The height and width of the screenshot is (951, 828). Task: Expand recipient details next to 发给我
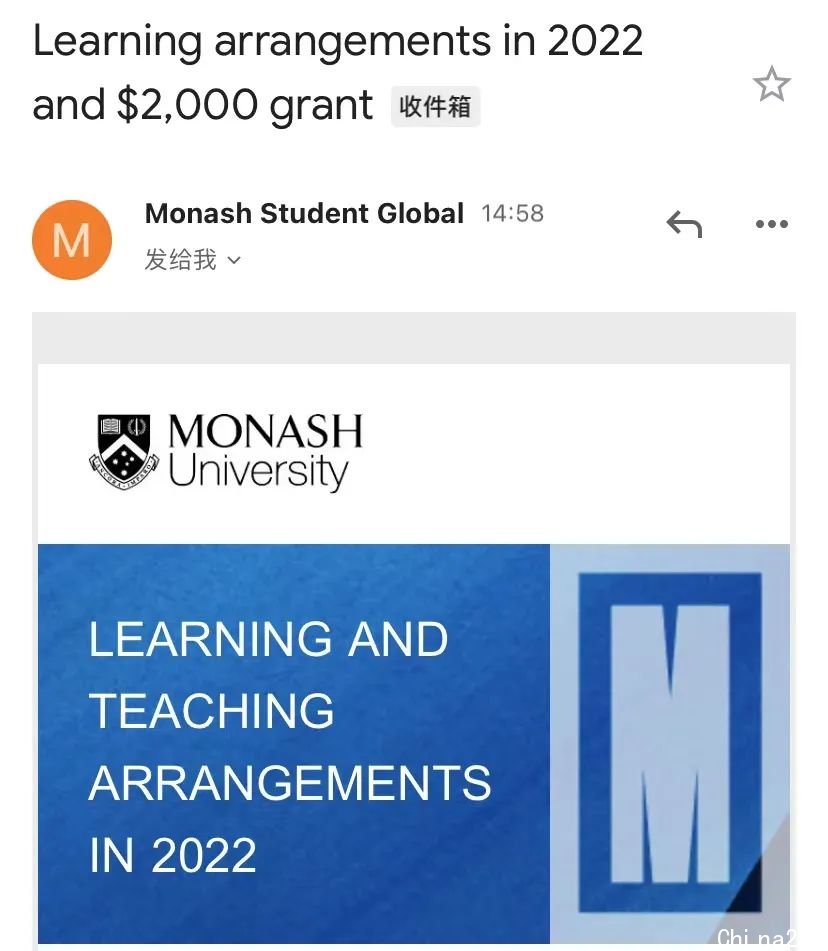click(x=234, y=260)
